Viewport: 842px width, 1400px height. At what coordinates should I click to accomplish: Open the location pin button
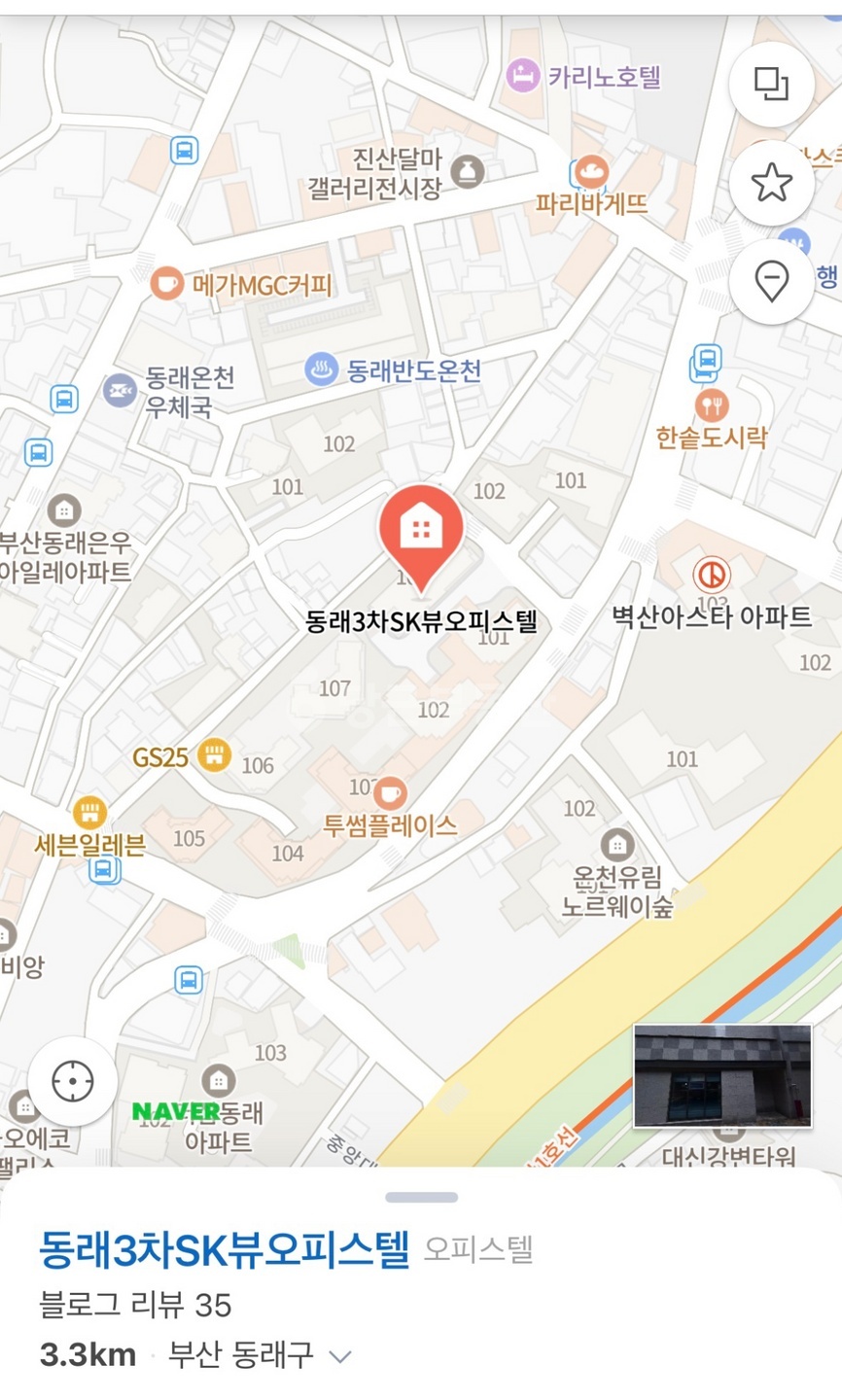click(x=772, y=282)
